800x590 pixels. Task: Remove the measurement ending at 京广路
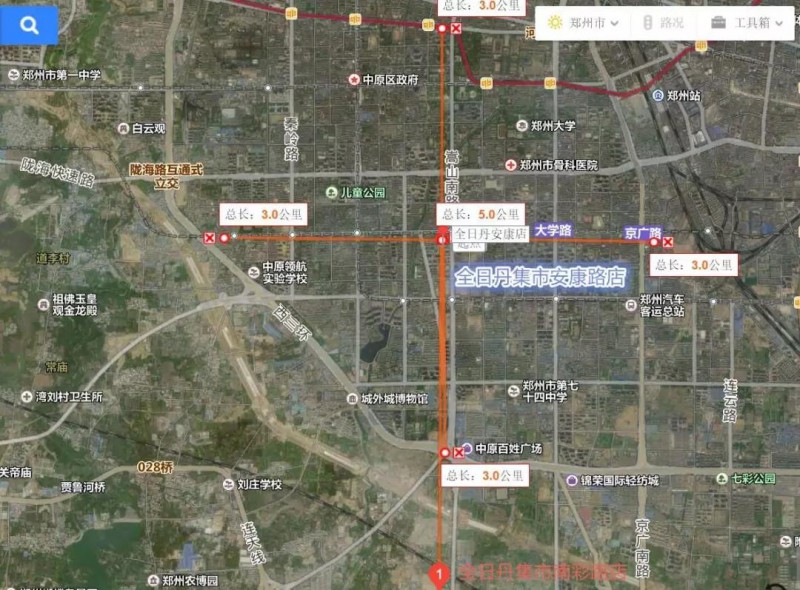[668, 241]
